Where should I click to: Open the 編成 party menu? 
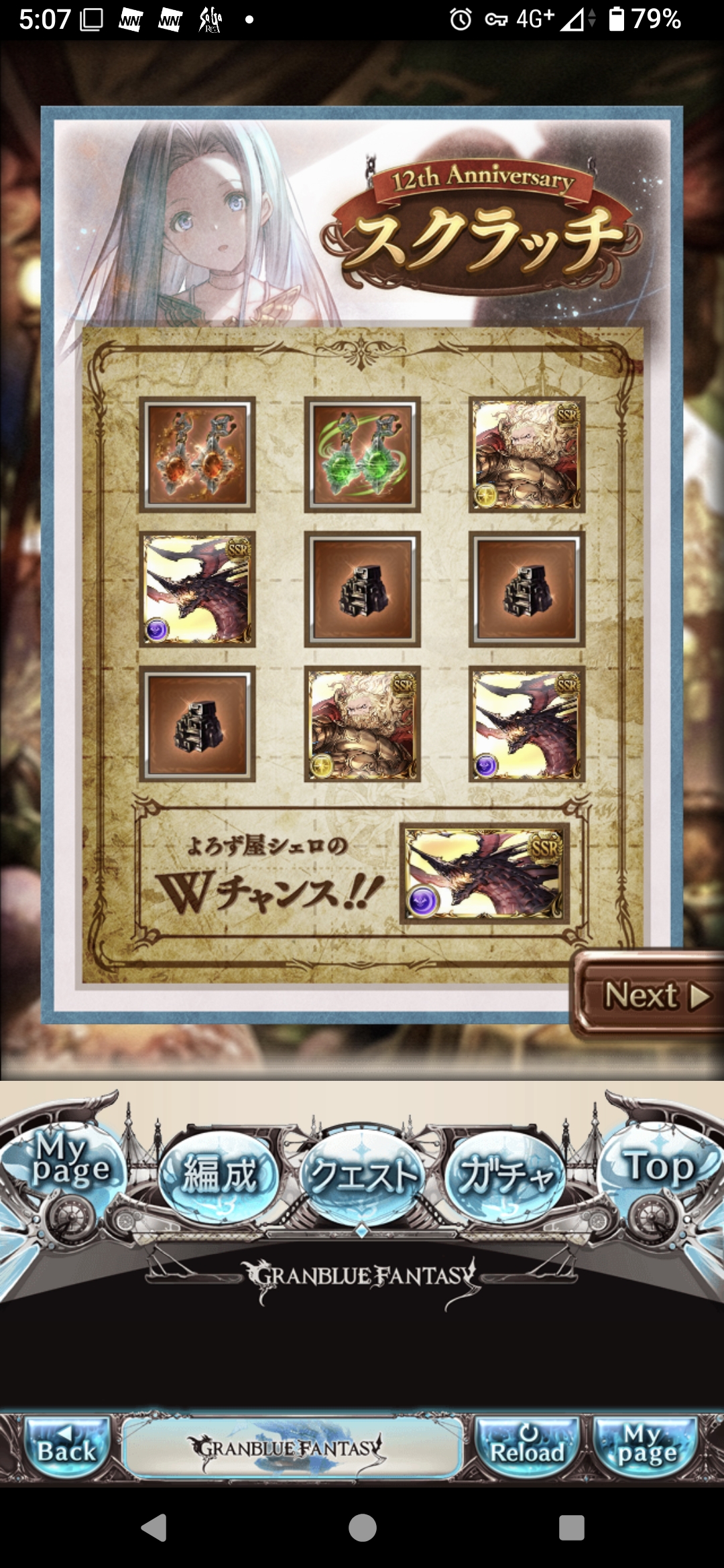coord(219,1176)
